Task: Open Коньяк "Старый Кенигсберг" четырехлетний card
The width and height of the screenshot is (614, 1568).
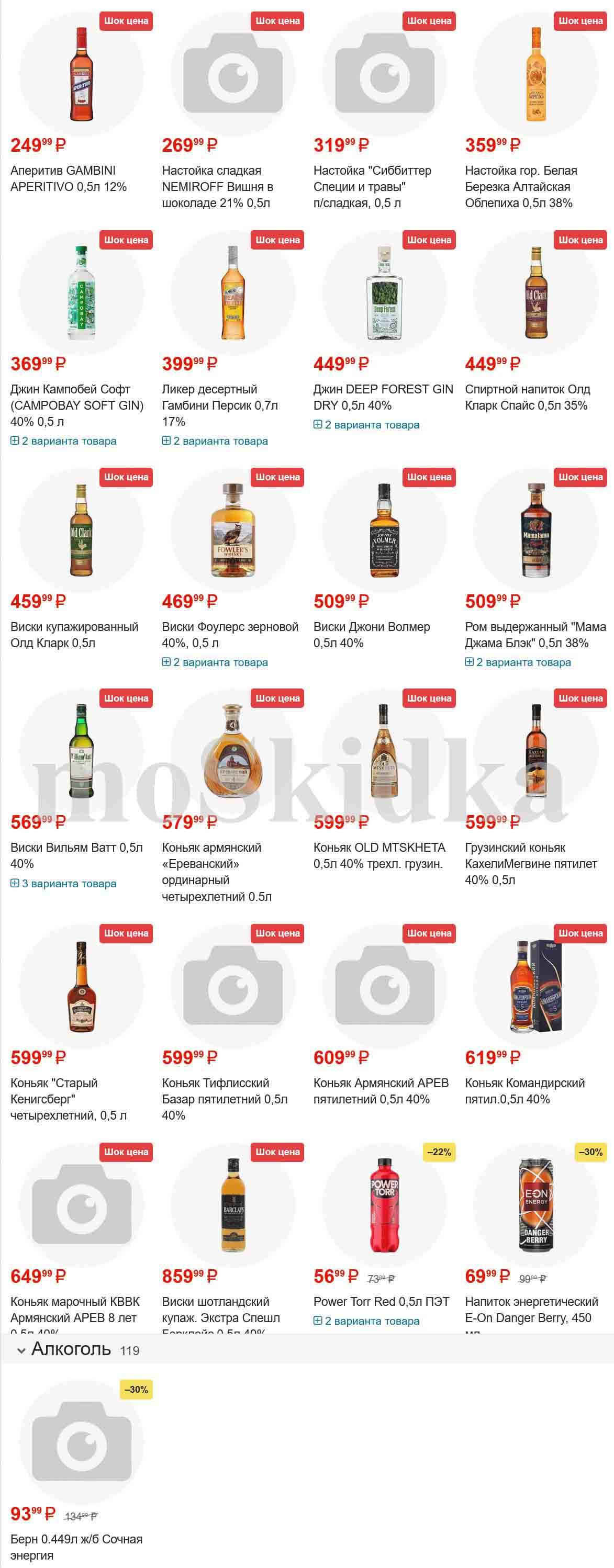Action: tap(68, 1099)
